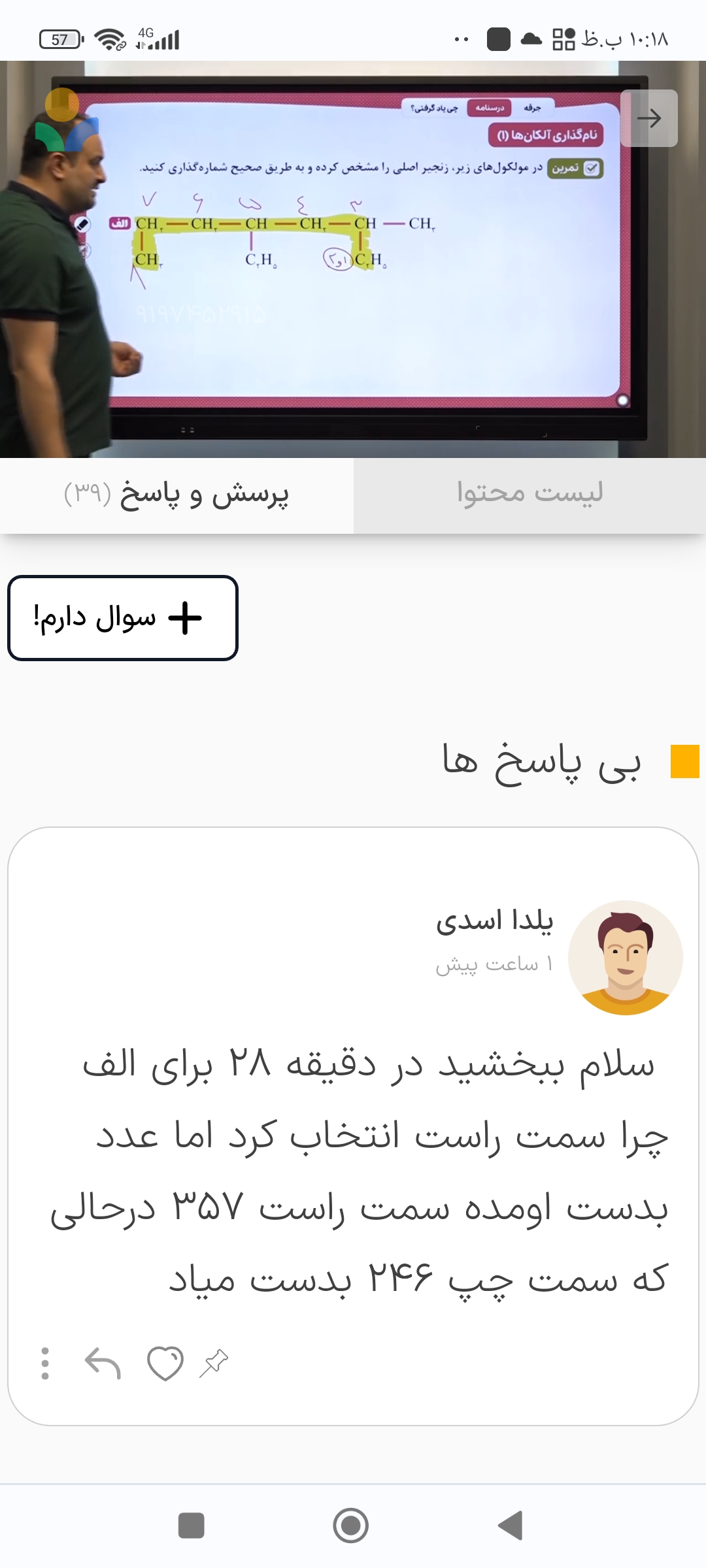Reply to یلدا اسدی's question
The image size is (706, 1568).
coord(103,1364)
